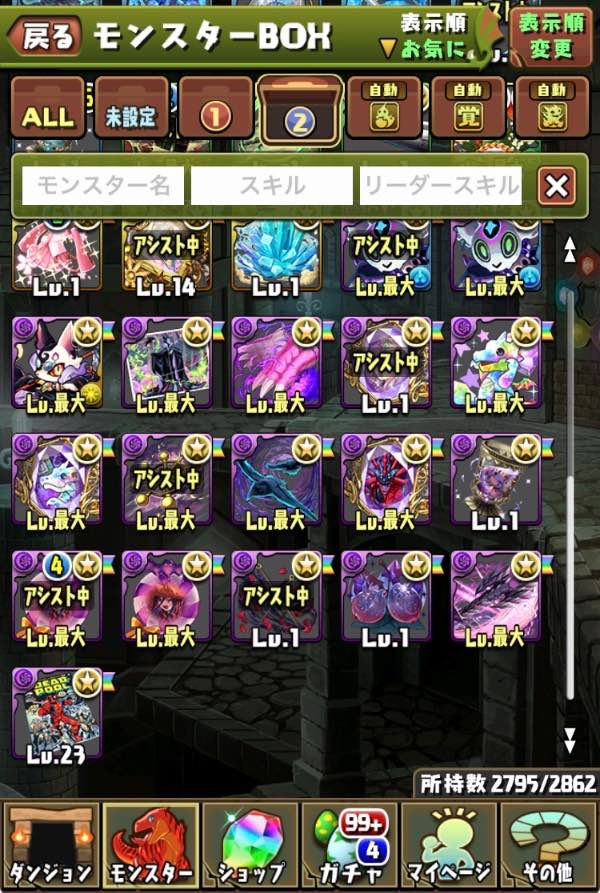Close the search filter bar
The width and height of the screenshot is (600, 893).
[x=556, y=186]
